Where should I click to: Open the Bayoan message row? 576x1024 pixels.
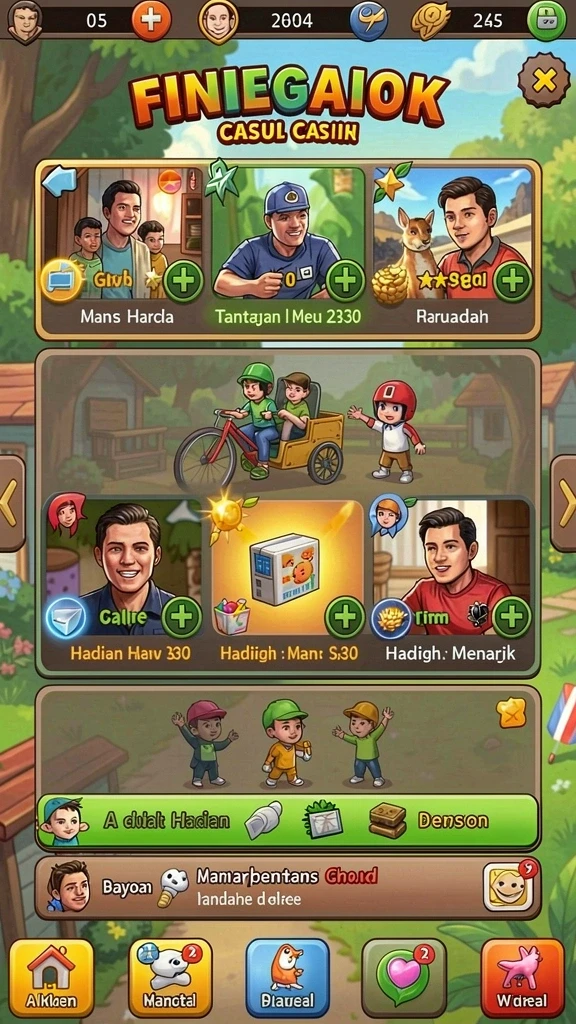click(288, 888)
